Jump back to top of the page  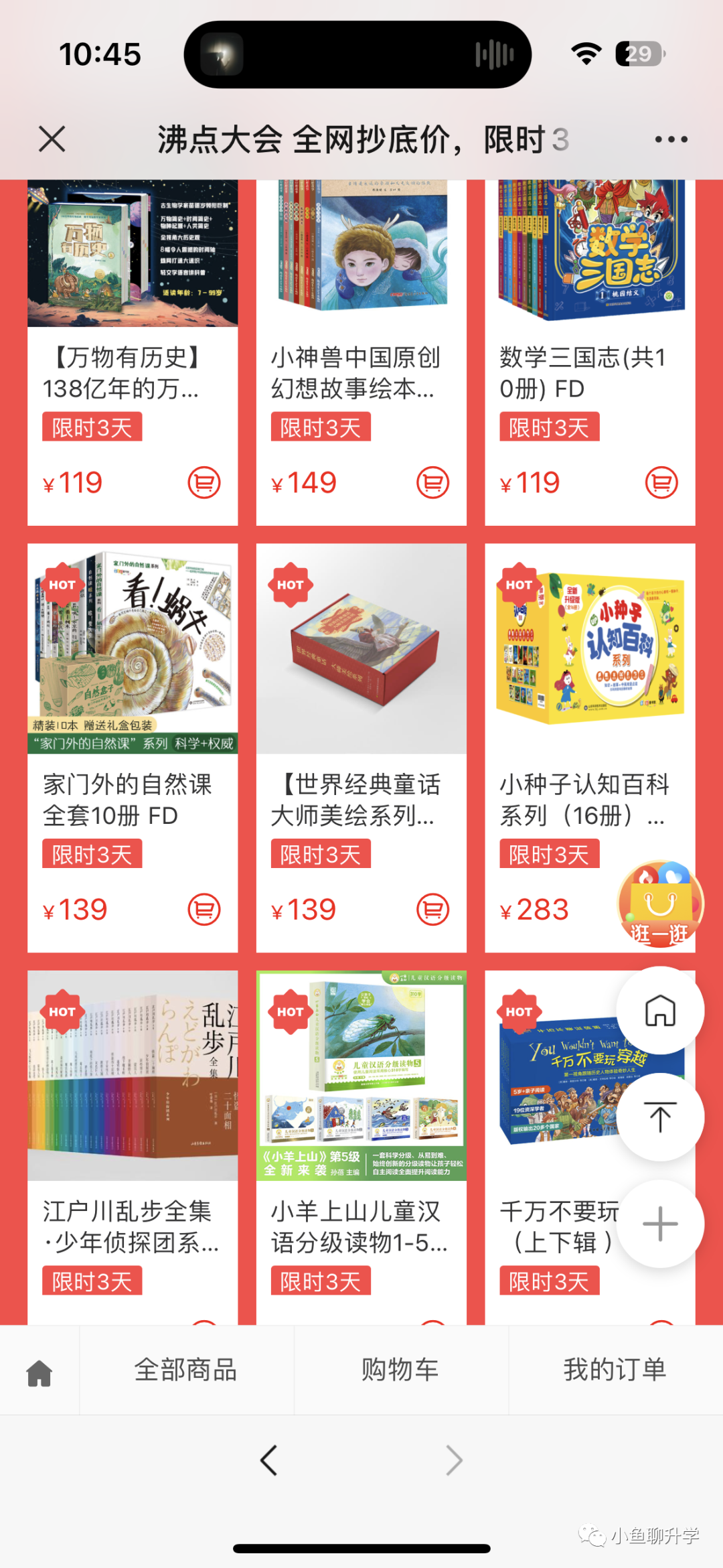tap(660, 1117)
